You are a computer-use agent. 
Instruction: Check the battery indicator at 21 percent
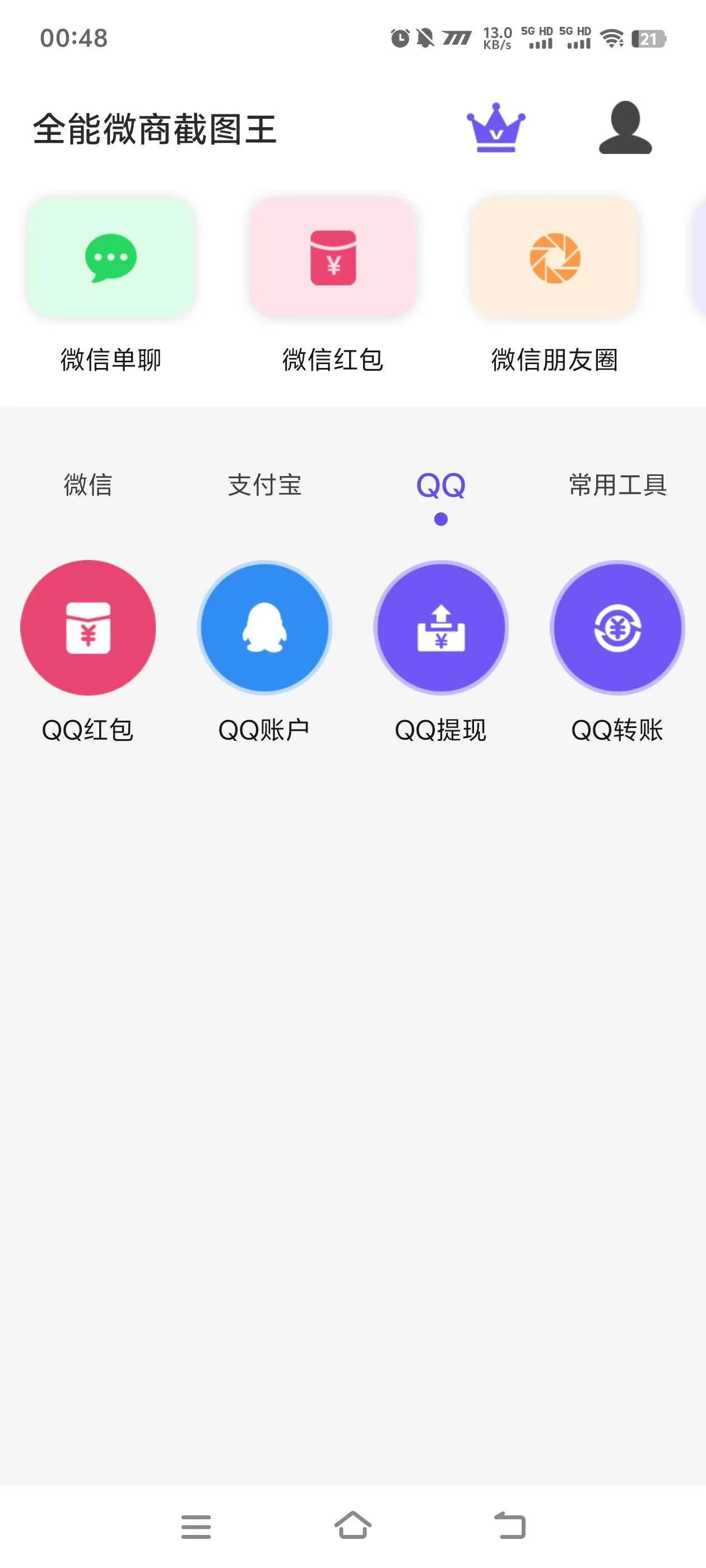click(x=651, y=38)
